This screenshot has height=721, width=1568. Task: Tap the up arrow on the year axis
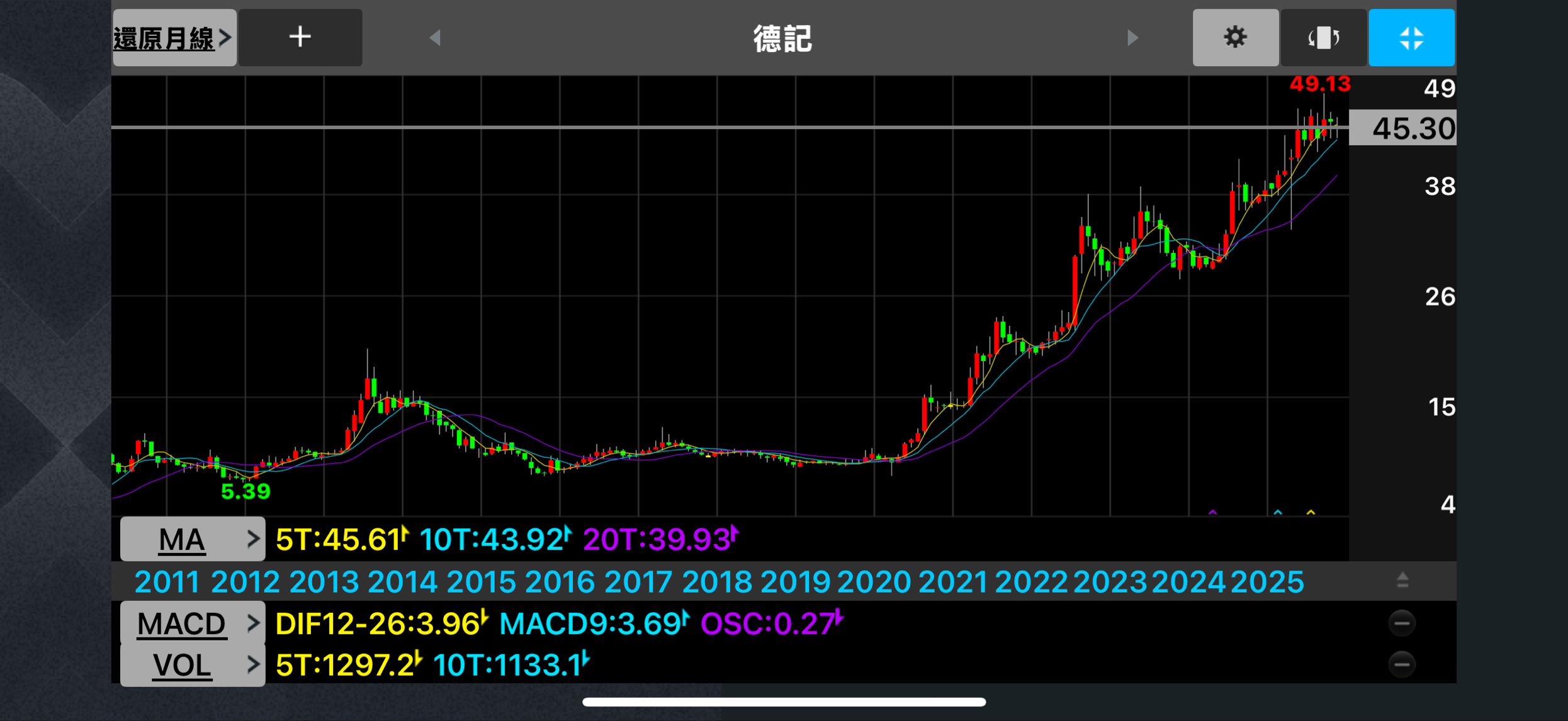[1402, 580]
